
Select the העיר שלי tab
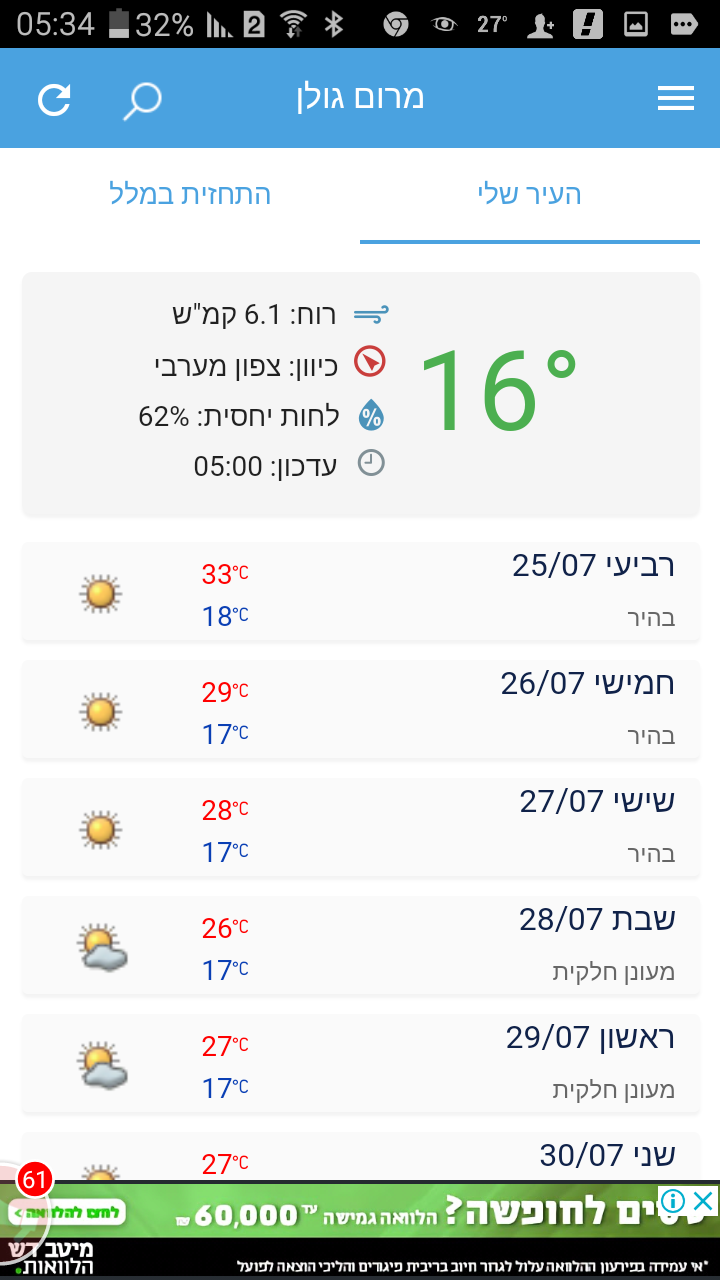(x=530, y=194)
